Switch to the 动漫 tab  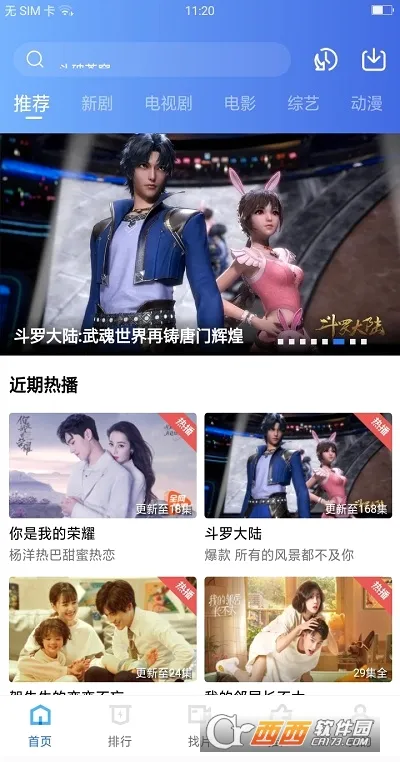366,103
